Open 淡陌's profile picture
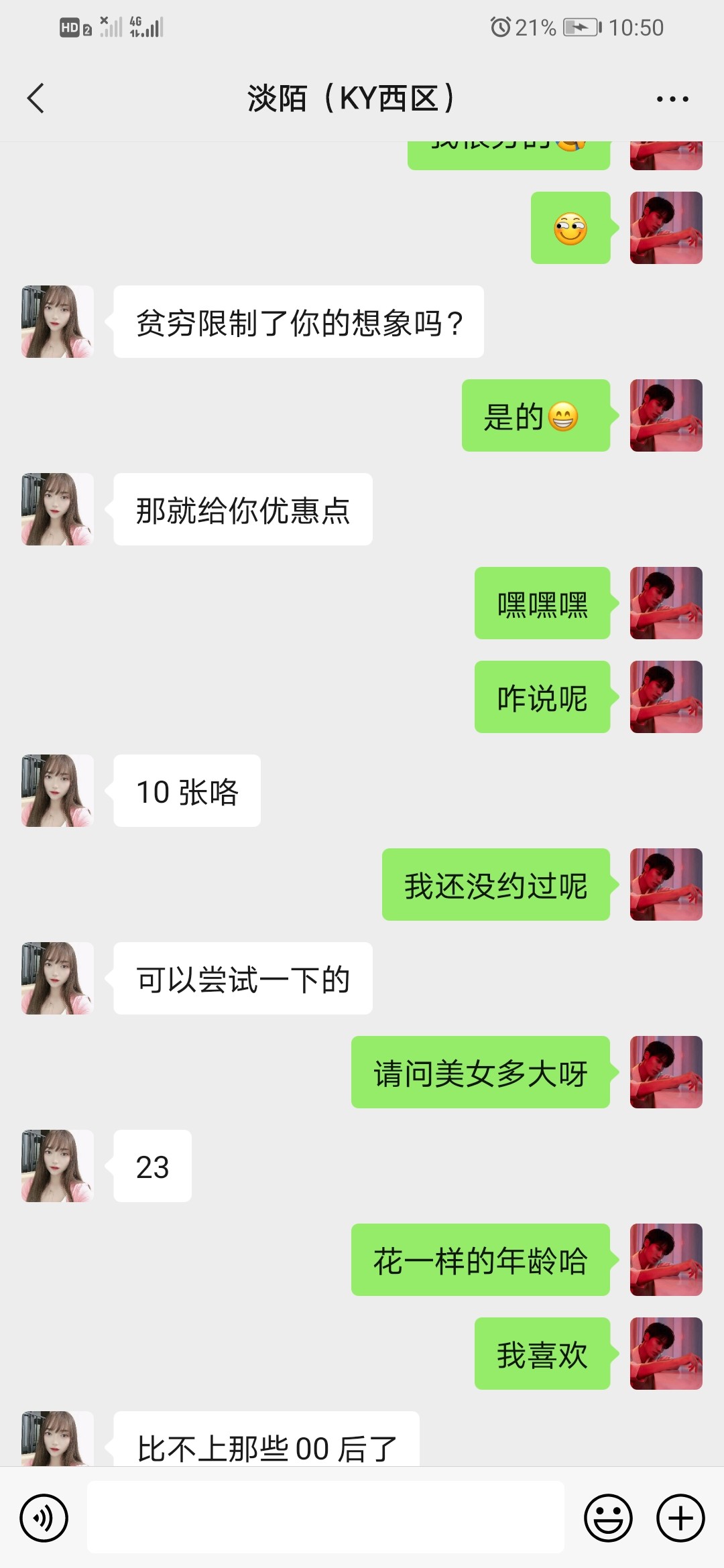This screenshot has width=724, height=1568. tap(56, 322)
